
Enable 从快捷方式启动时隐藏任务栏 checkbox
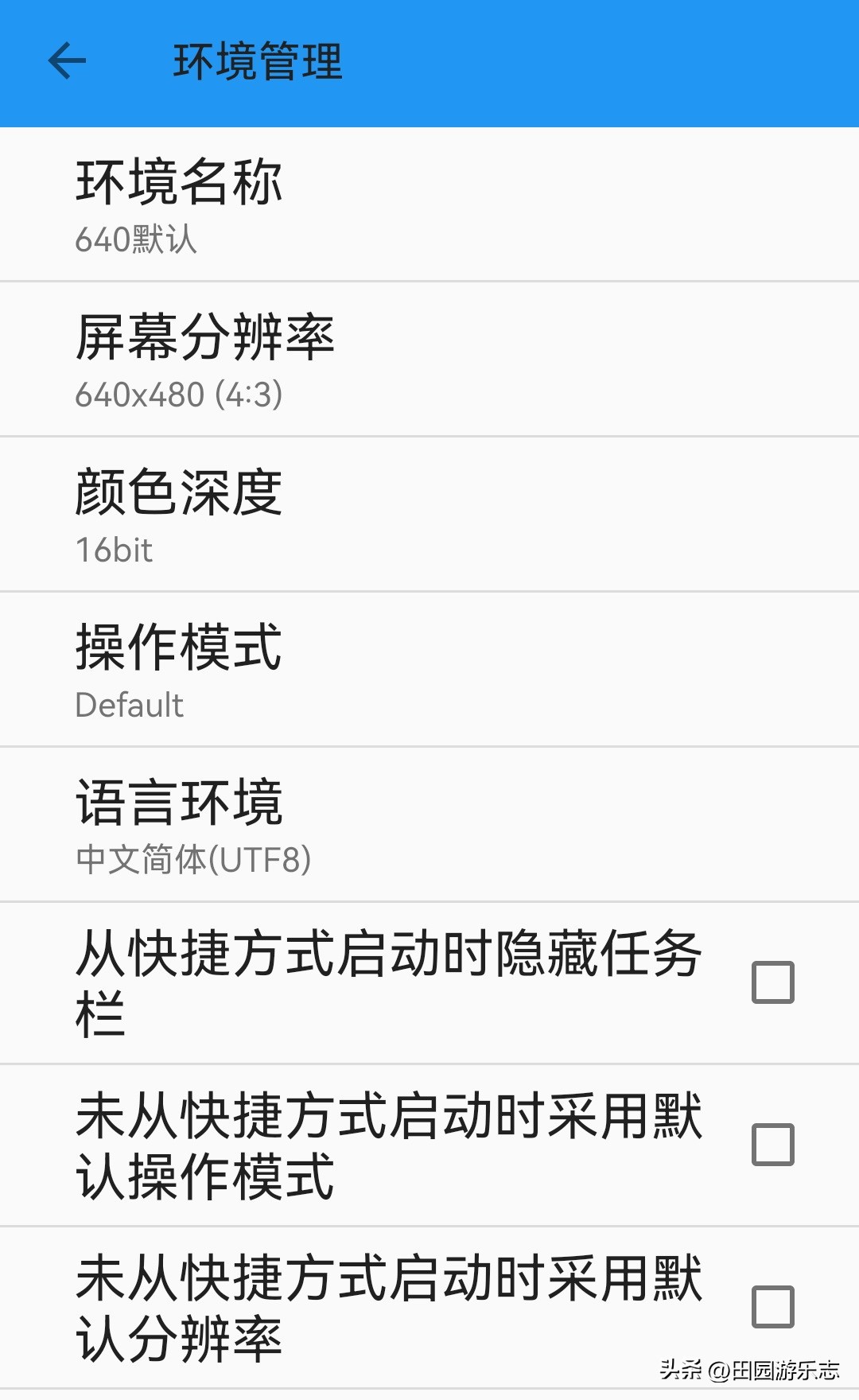pyautogui.click(x=772, y=982)
